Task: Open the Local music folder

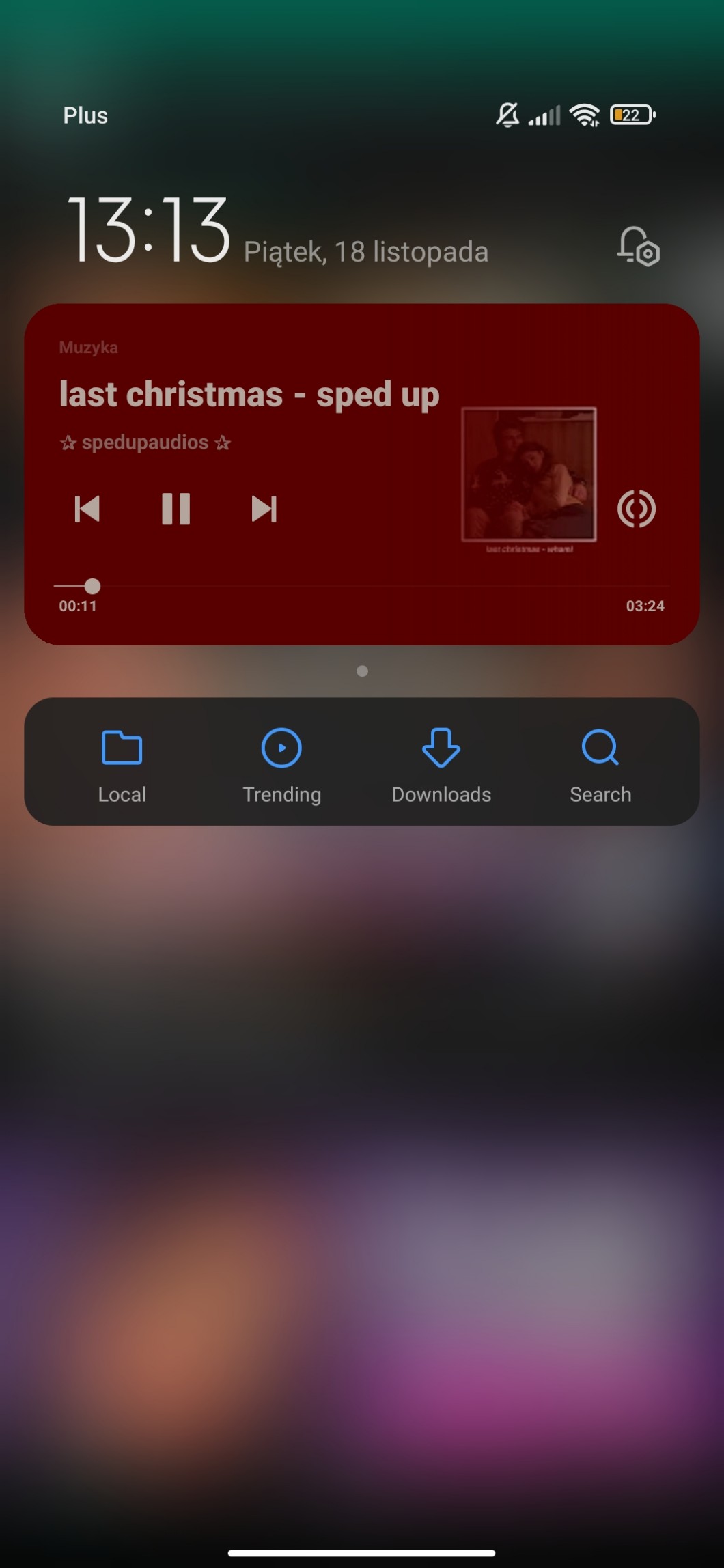Action: click(122, 765)
